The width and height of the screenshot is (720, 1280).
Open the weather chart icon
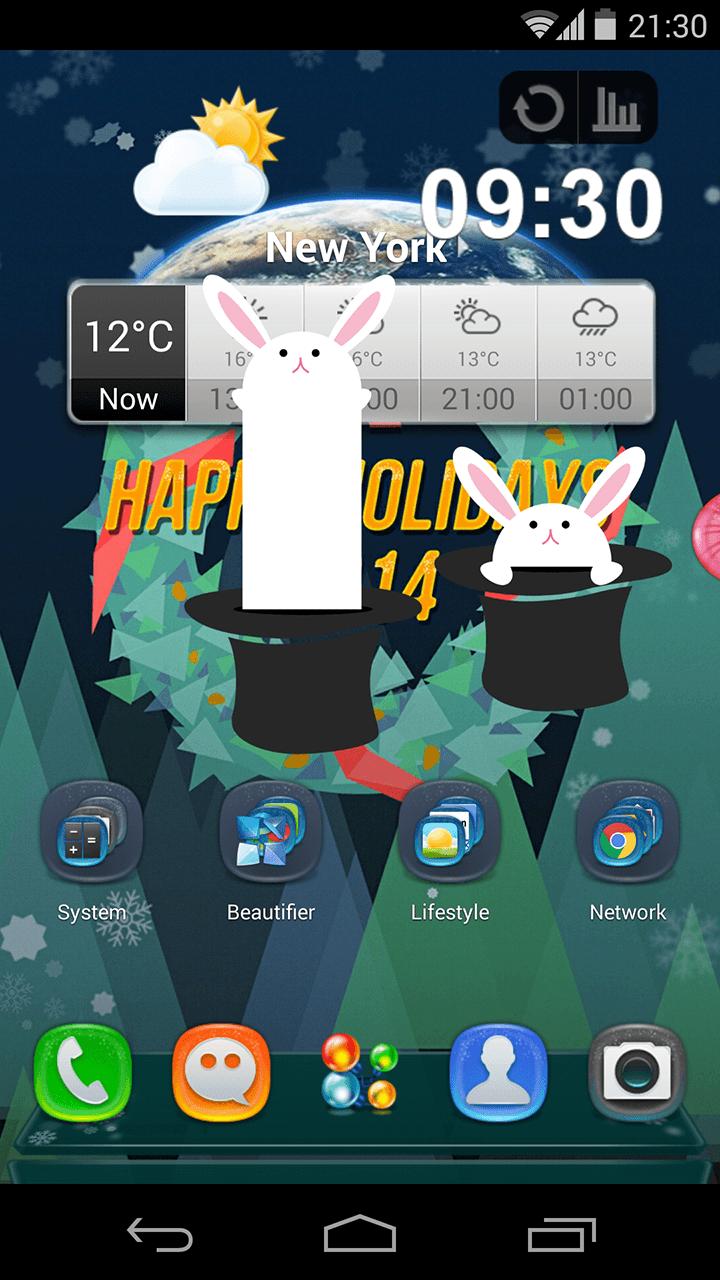click(x=616, y=108)
